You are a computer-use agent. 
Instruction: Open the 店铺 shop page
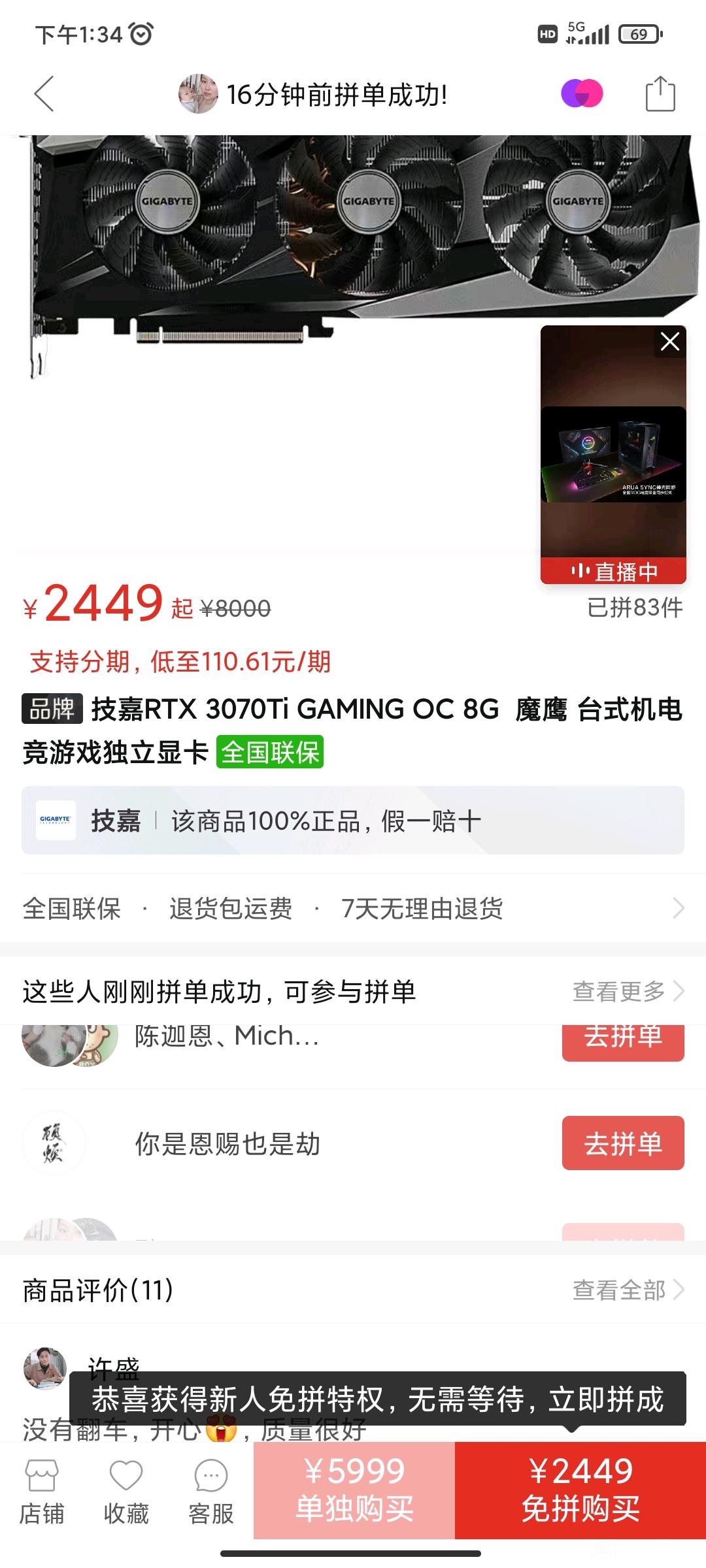tap(42, 1493)
